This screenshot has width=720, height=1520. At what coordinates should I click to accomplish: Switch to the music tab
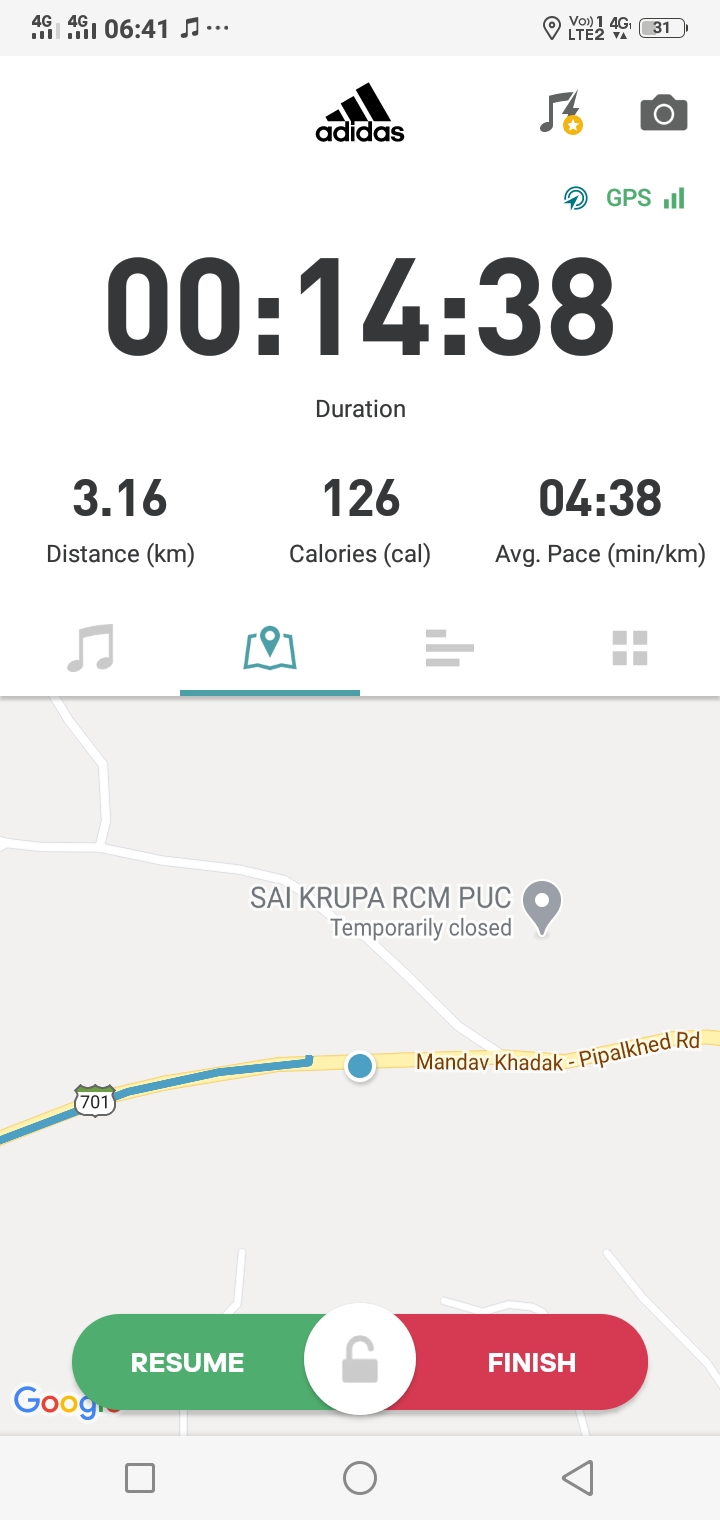coord(90,648)
